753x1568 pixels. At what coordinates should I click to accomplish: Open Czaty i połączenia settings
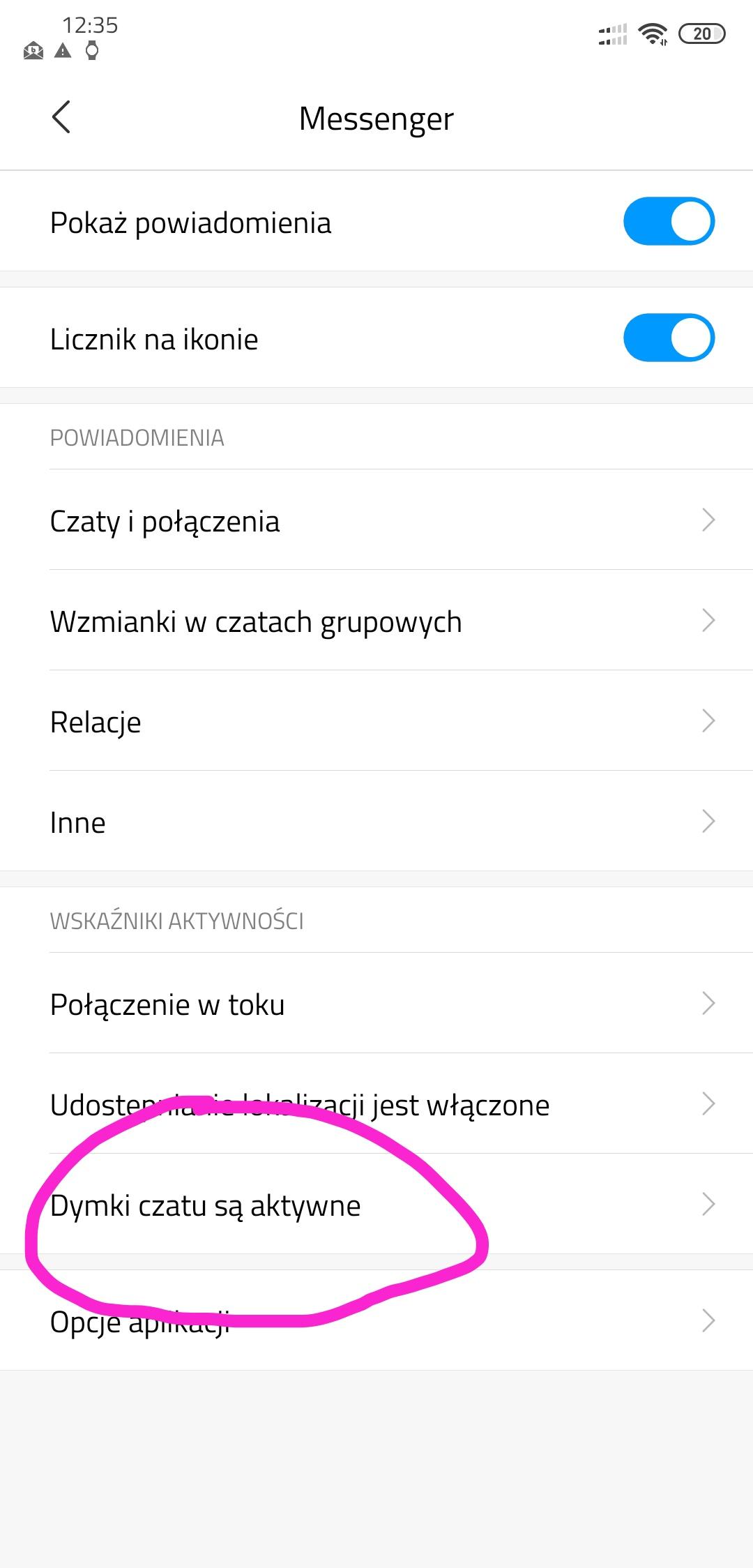pos(376,520)
